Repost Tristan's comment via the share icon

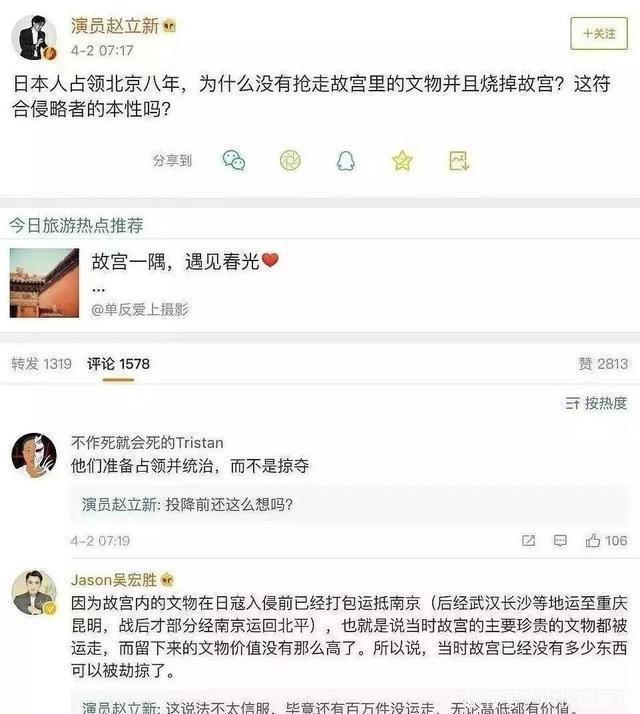[x=528, y=541]
